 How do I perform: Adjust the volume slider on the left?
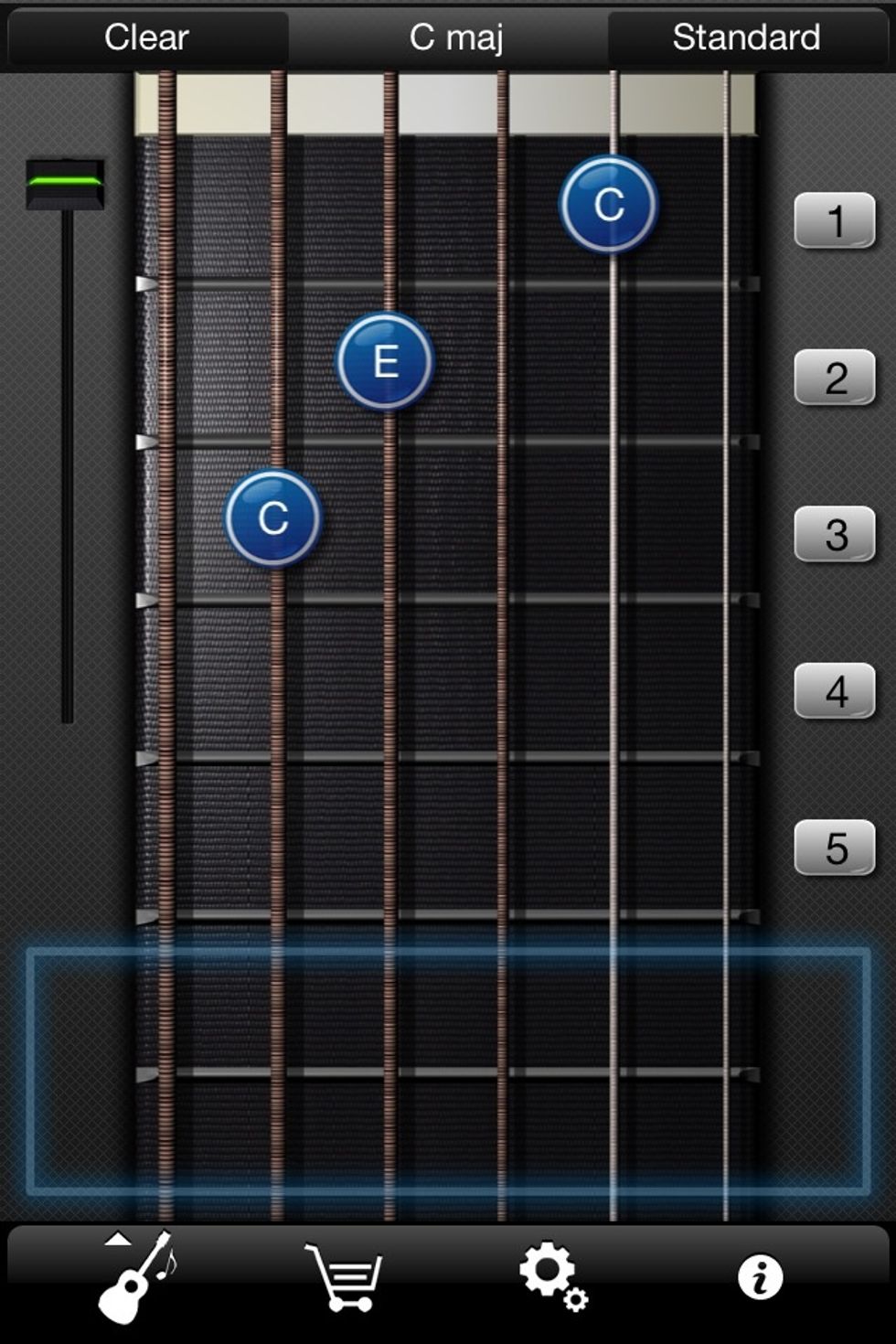64,183
